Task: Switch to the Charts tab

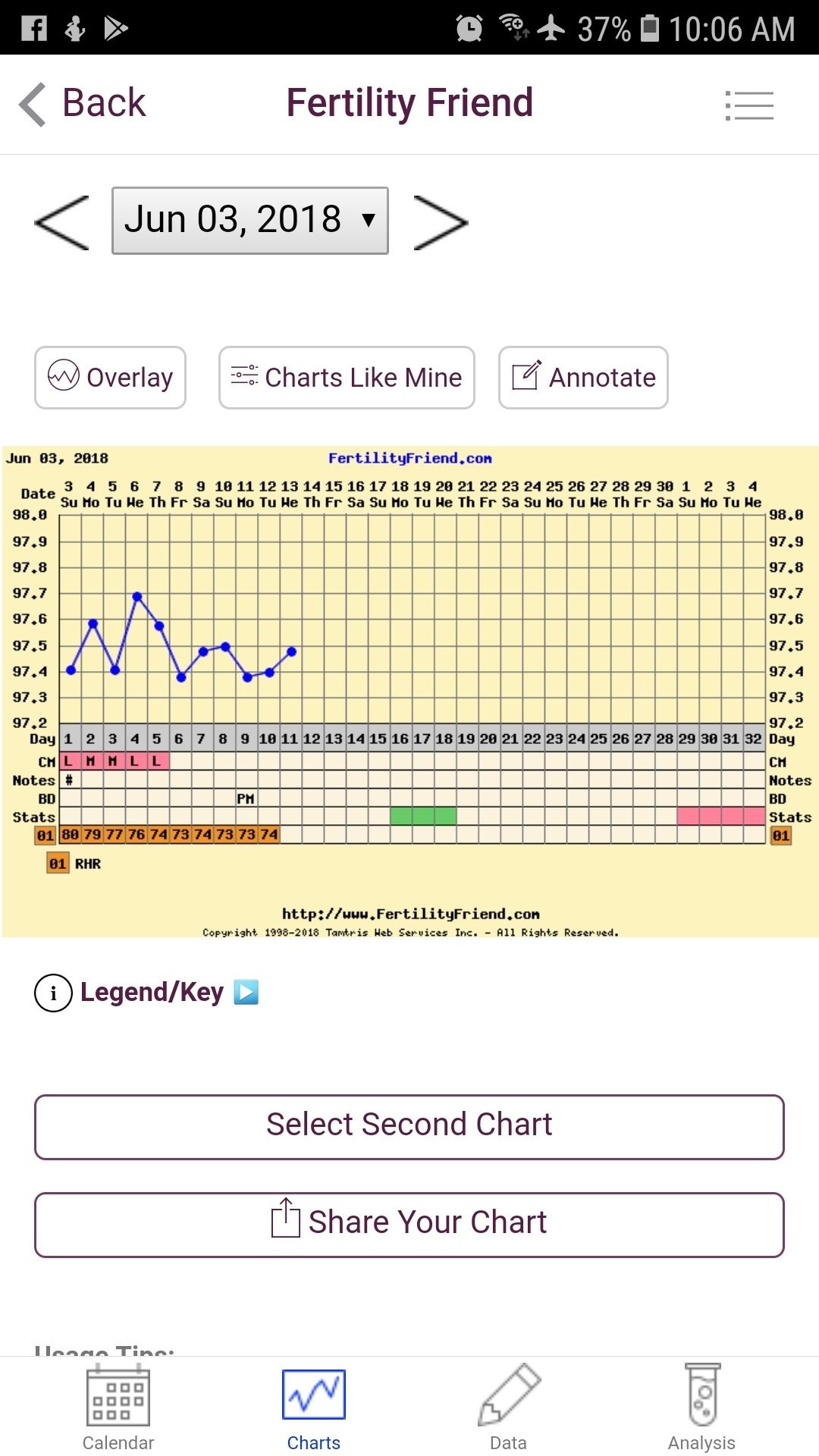Action: pos(313,1407)
